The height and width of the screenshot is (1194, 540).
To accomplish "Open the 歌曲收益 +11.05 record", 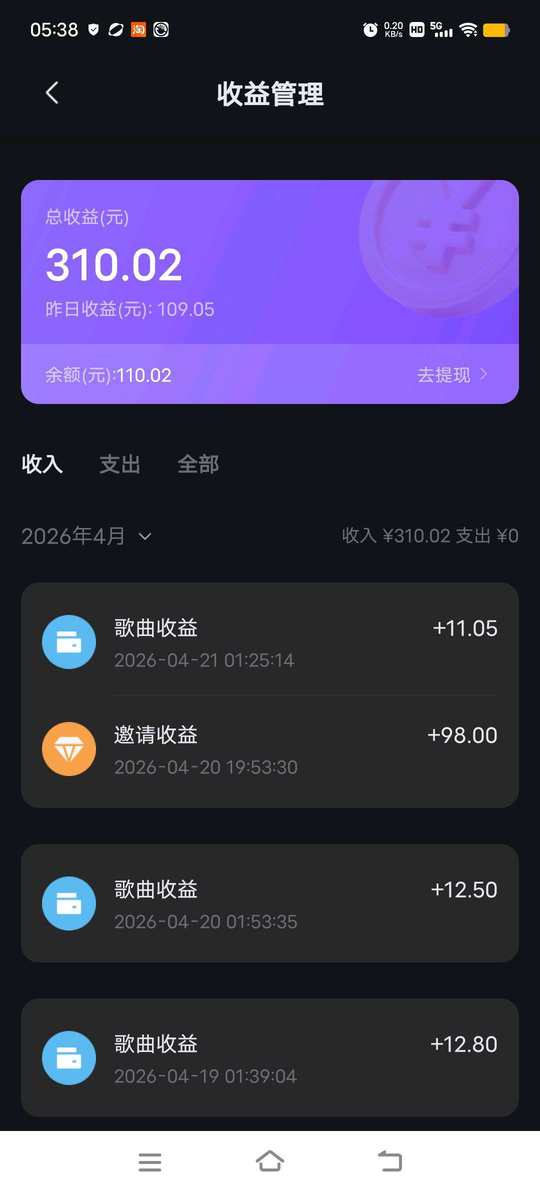I will 270,642.
